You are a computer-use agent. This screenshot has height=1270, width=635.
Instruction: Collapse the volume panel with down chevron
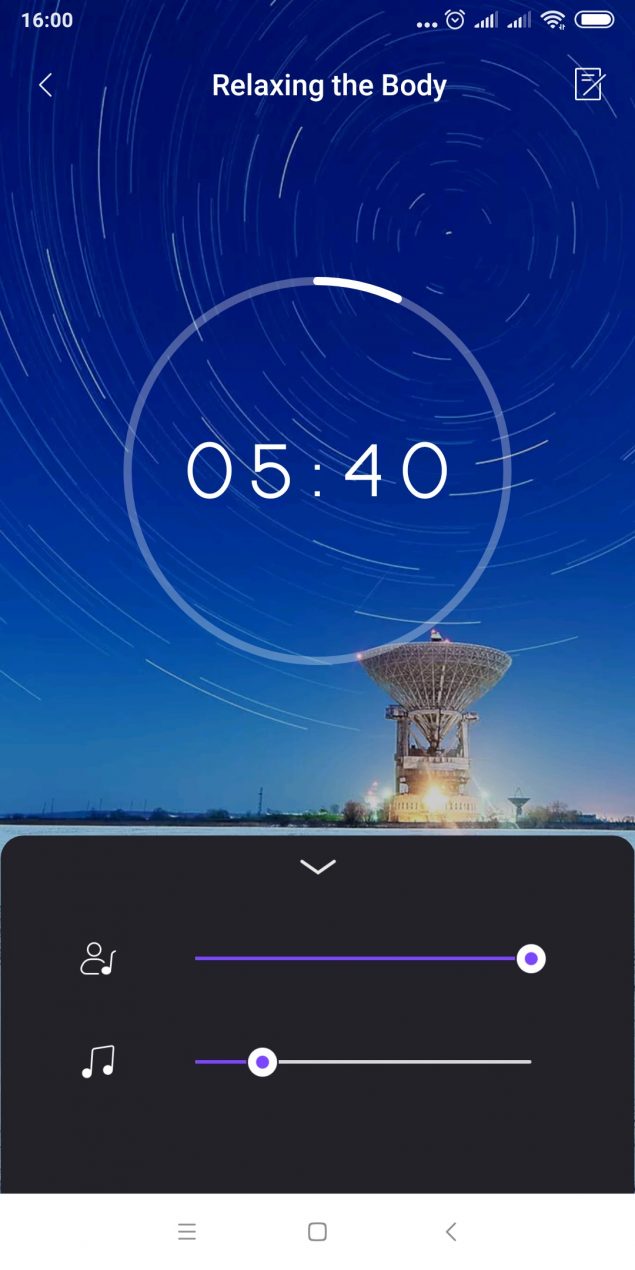pos(318,867)
